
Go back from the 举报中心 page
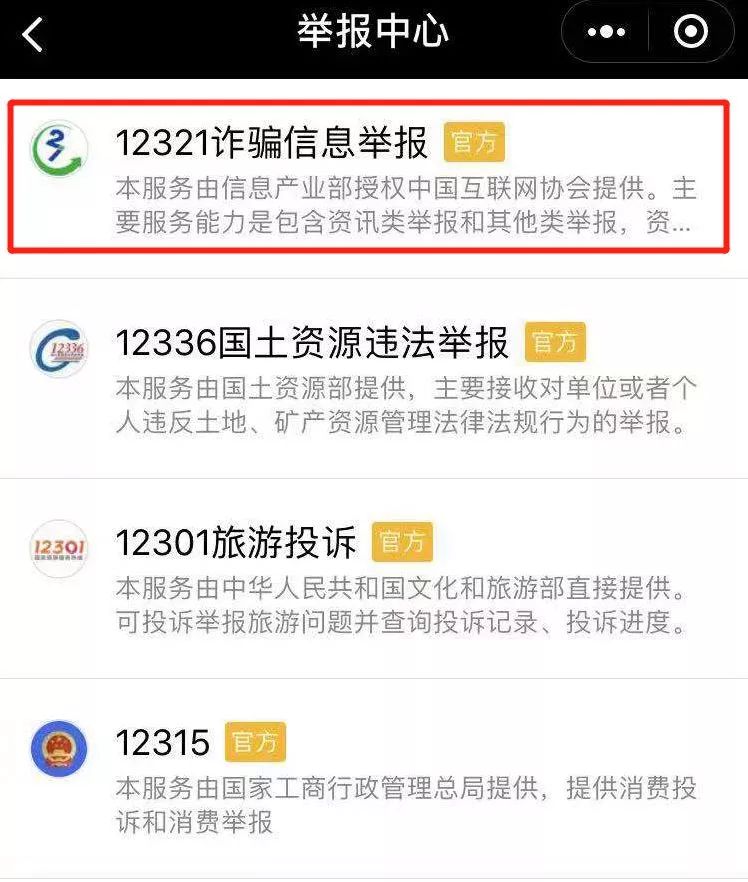pyautogui.click(x=34, y=34)
